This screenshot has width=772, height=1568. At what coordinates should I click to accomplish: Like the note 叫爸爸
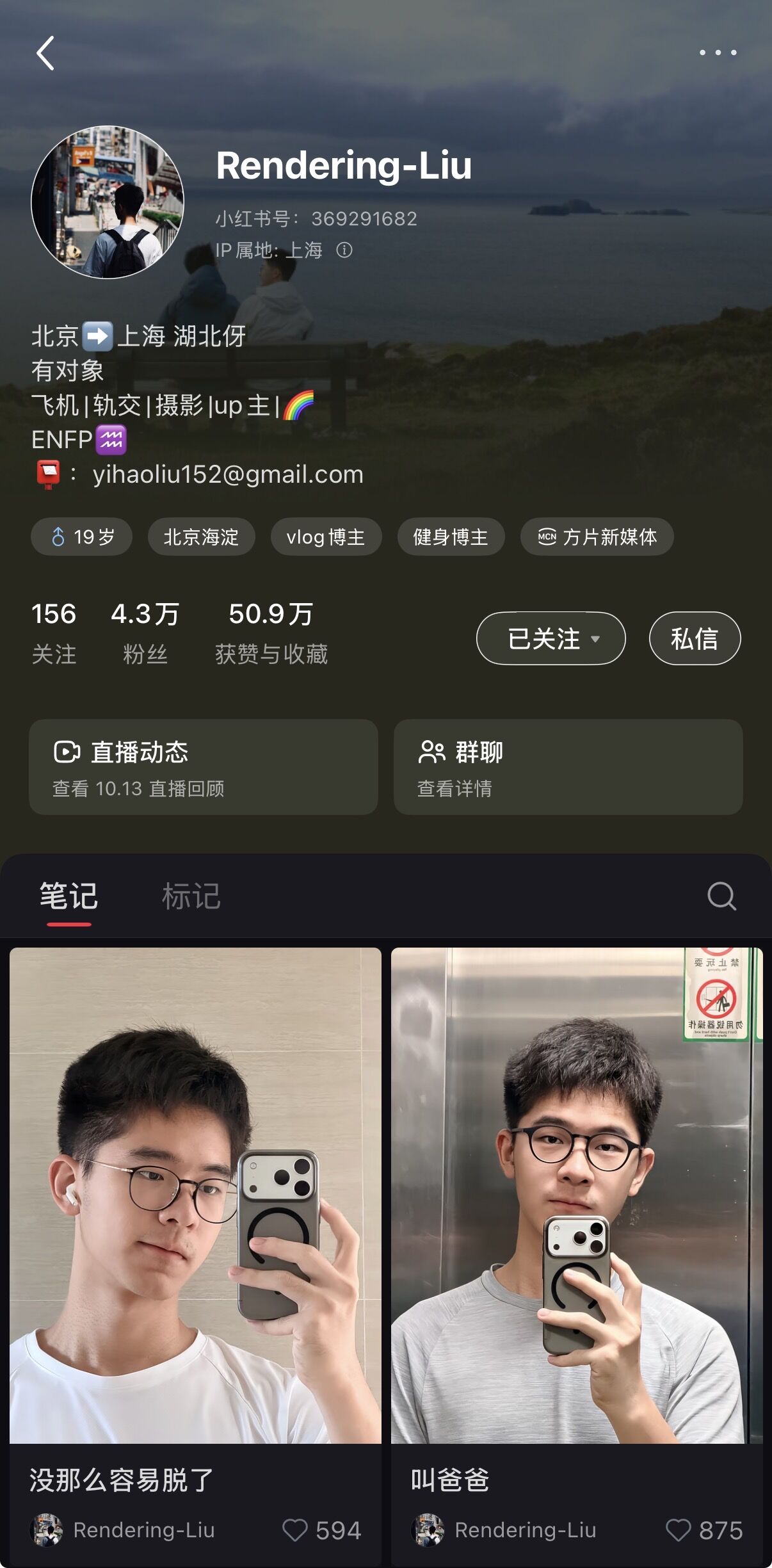[x=678, y=1530]
